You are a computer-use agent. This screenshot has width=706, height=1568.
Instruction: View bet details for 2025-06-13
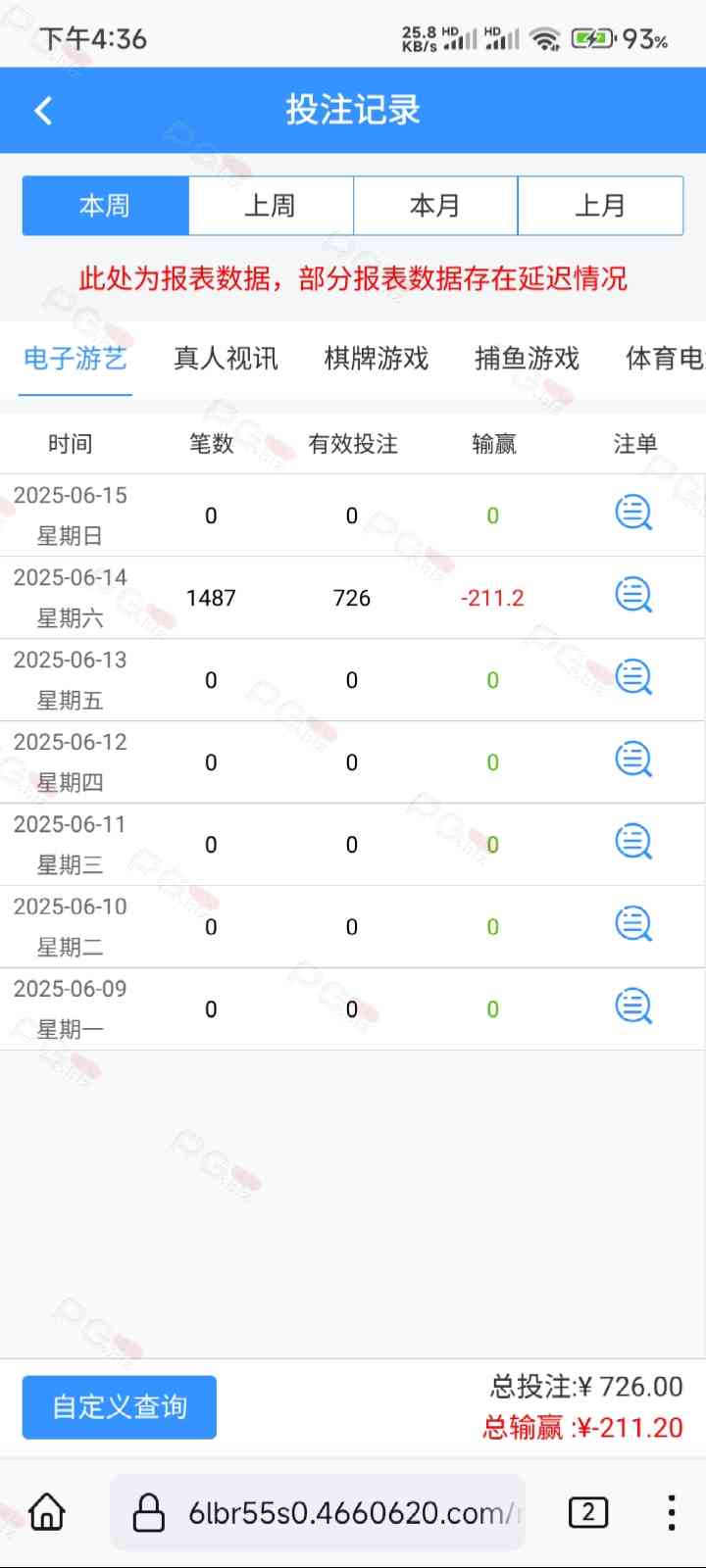[x=633, y=677]
